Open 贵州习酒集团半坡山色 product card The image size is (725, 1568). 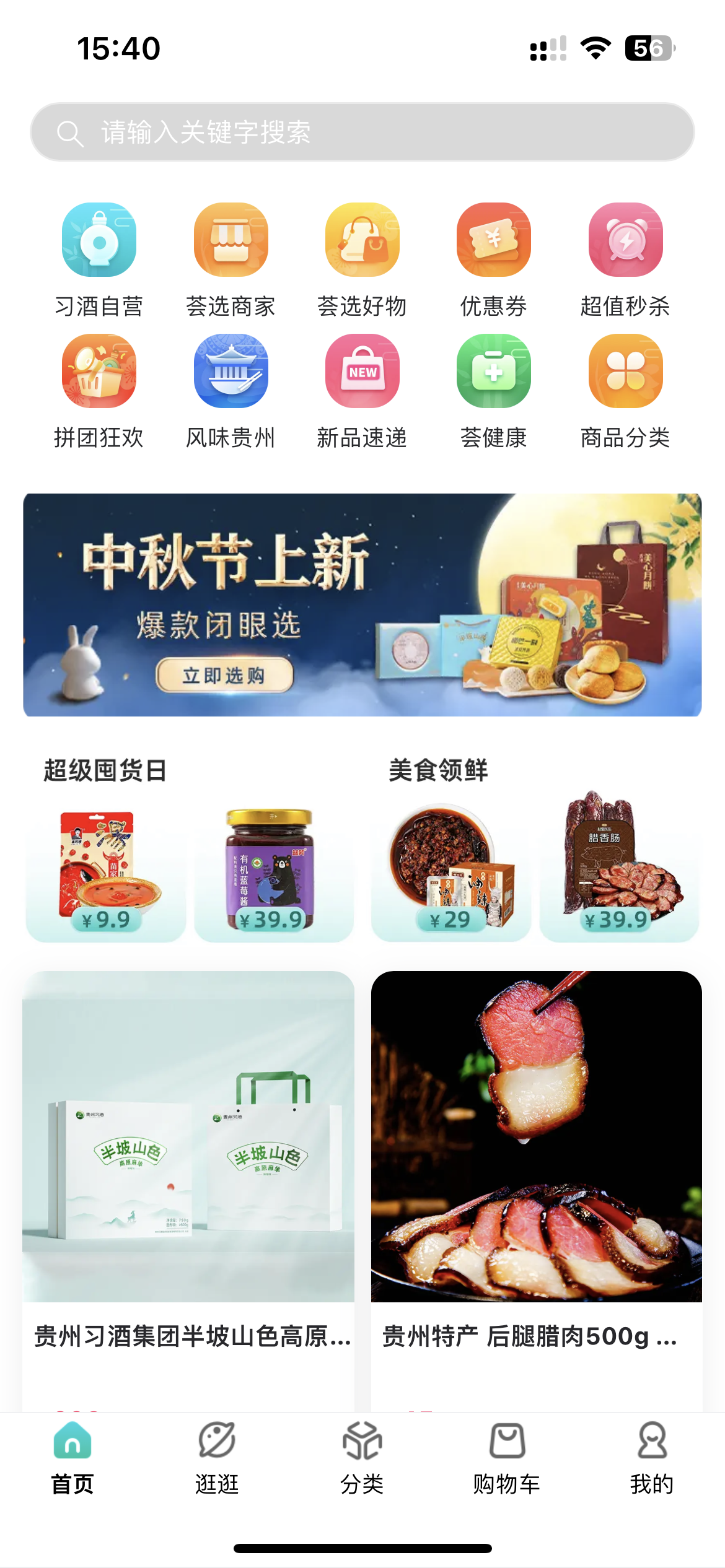coord(188,1177)
